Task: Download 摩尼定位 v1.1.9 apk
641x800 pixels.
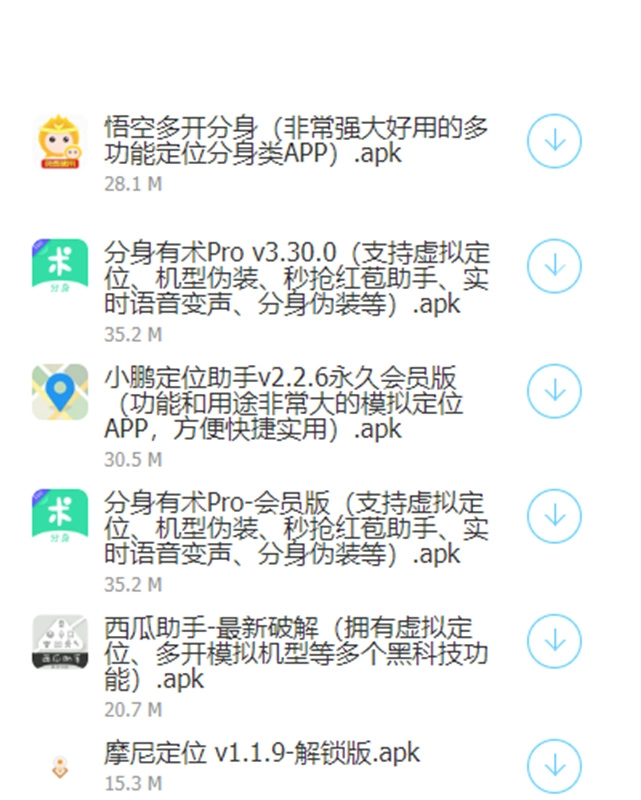Action: pyautogui.click(x=554, y=765)
